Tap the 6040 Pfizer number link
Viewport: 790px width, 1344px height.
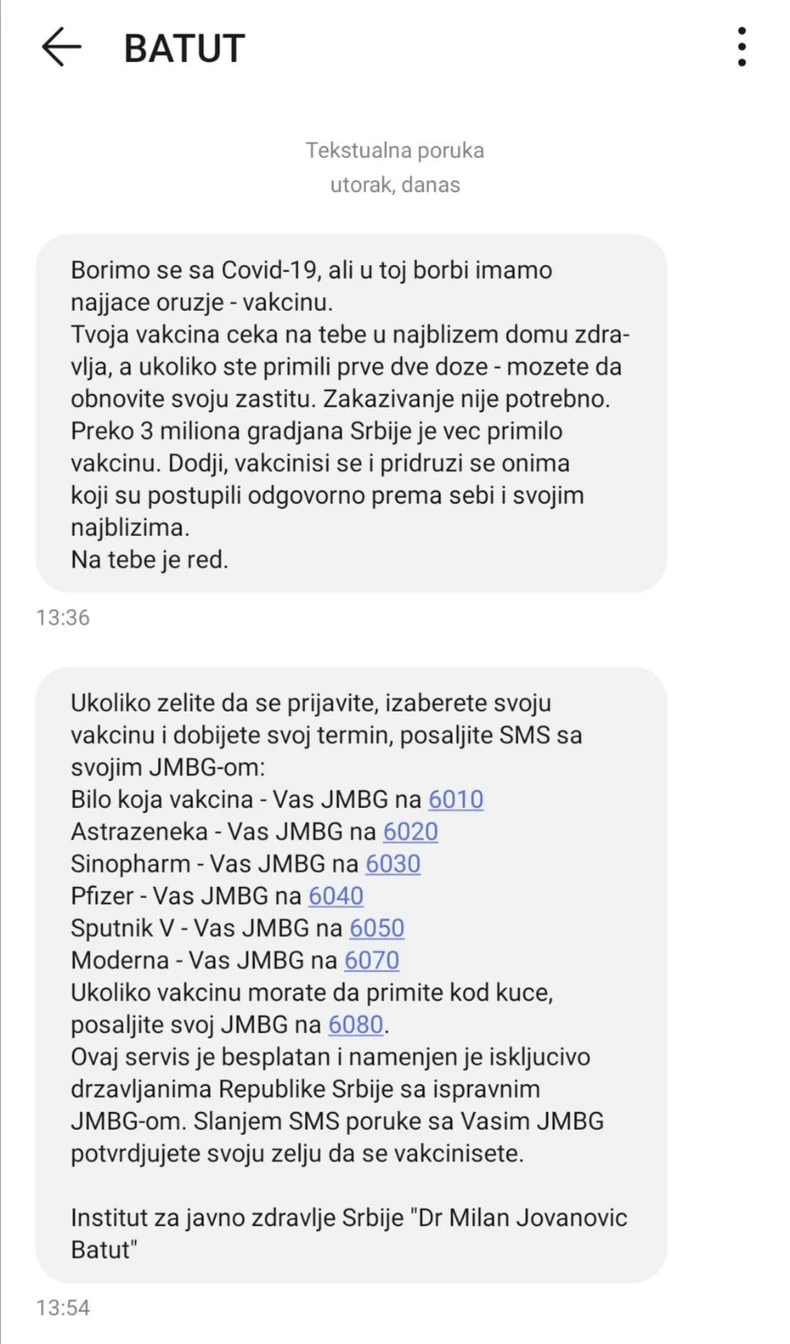click(x=336, y=896)
